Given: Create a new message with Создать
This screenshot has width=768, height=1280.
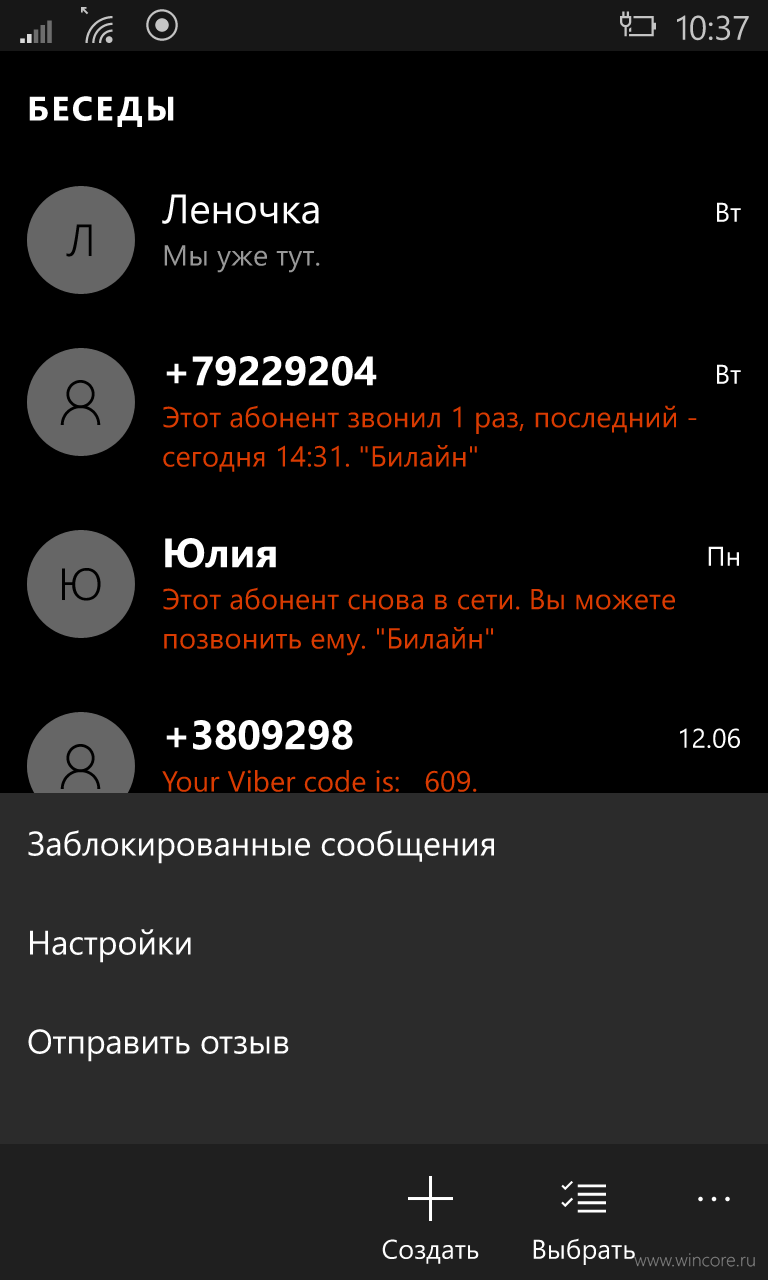Looking at the screenshot, I should coord(430,1215).
